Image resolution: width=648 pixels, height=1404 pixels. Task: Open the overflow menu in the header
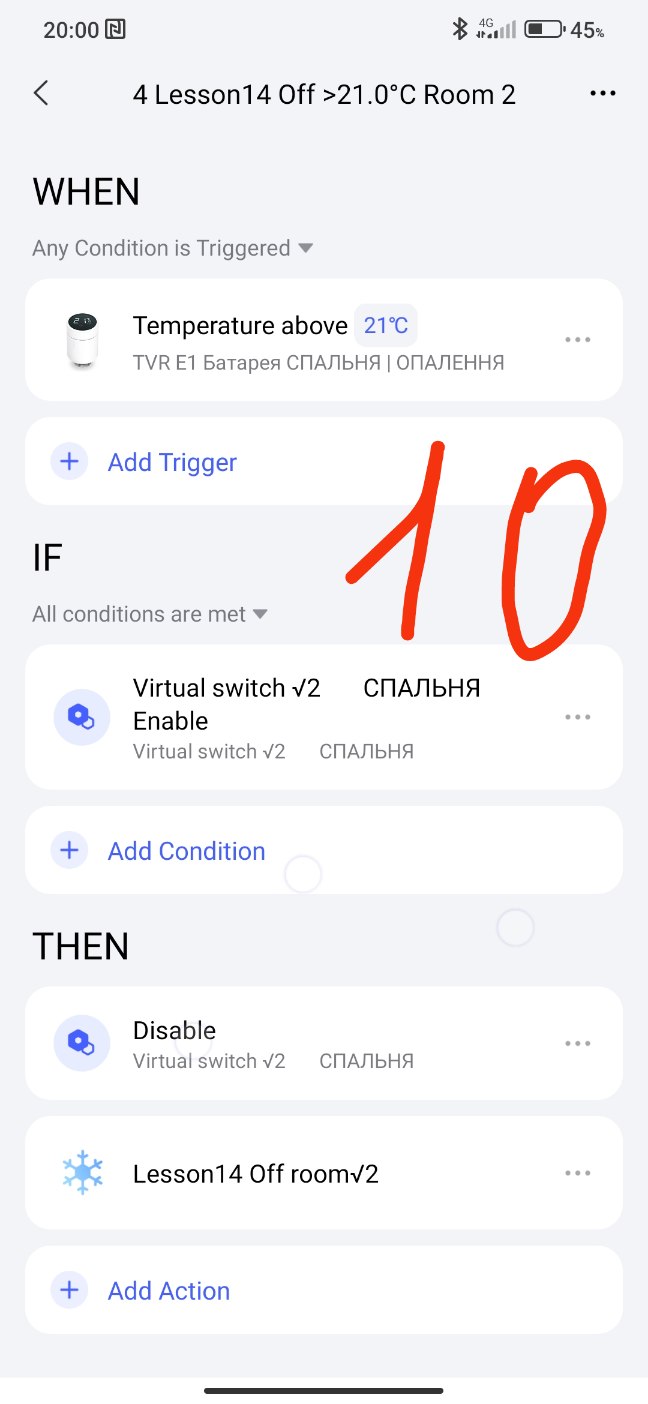602,94
